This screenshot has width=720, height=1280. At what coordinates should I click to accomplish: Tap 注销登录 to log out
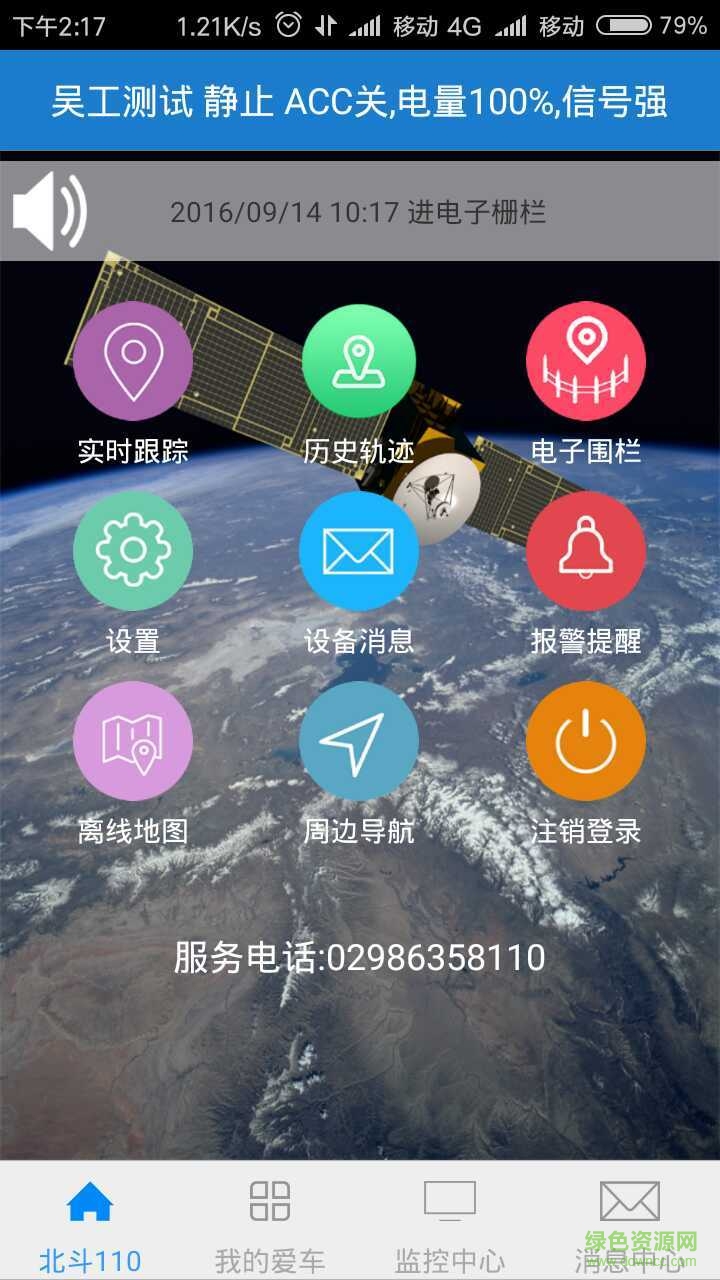586,741
